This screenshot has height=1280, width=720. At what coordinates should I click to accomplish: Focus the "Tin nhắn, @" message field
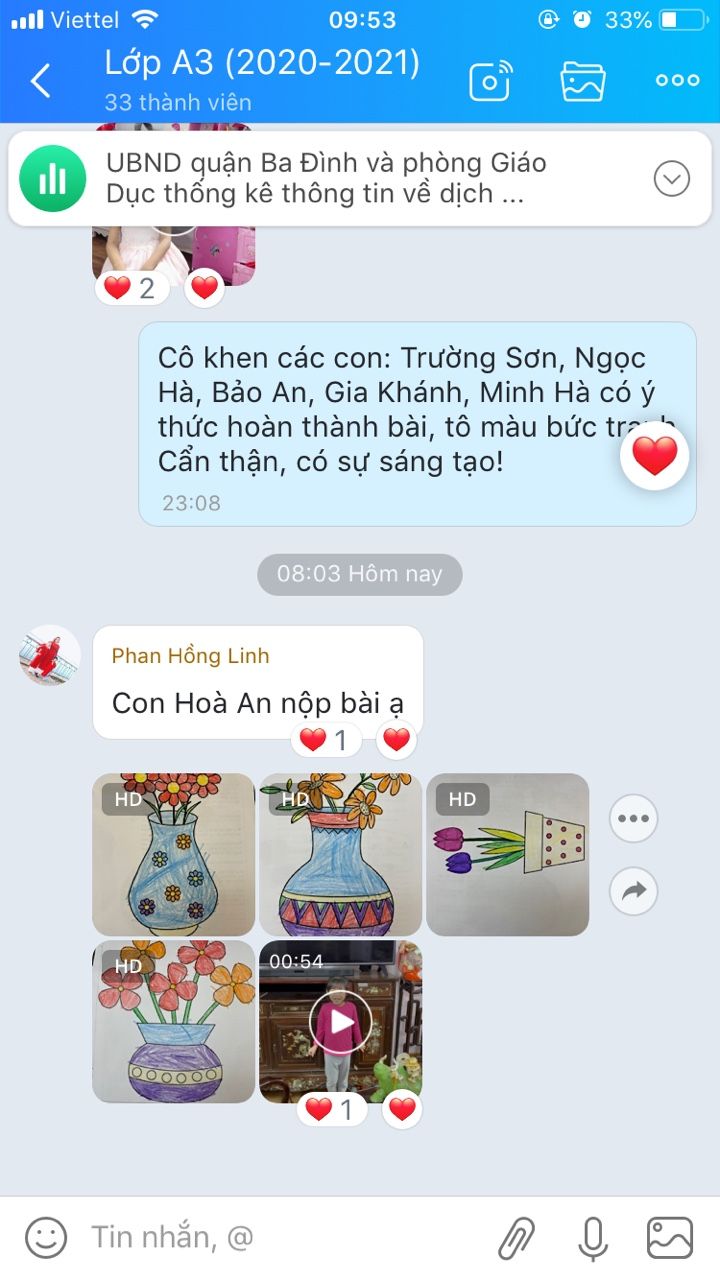pos(280,1237)
